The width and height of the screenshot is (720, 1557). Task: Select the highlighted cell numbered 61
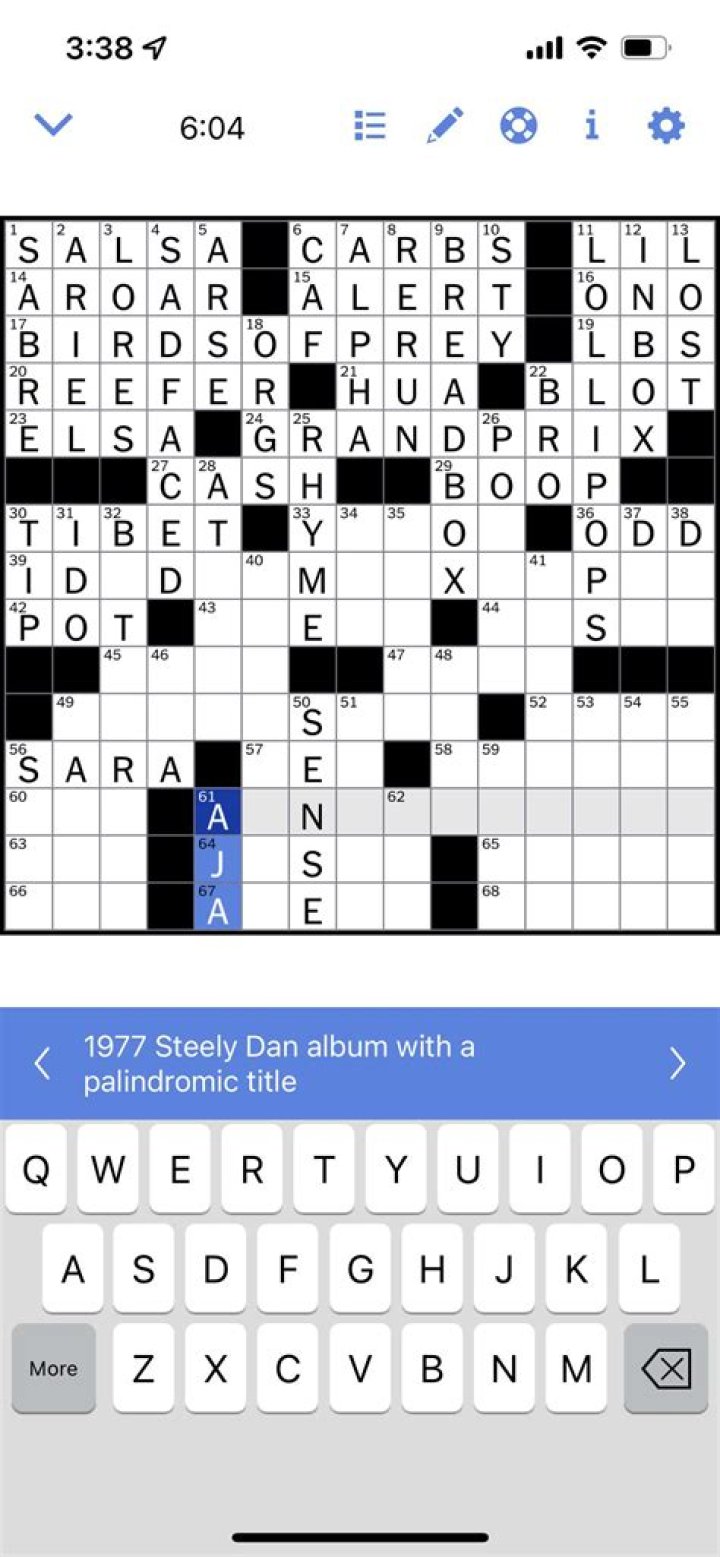pyautogui.click(x=218, y=812)
